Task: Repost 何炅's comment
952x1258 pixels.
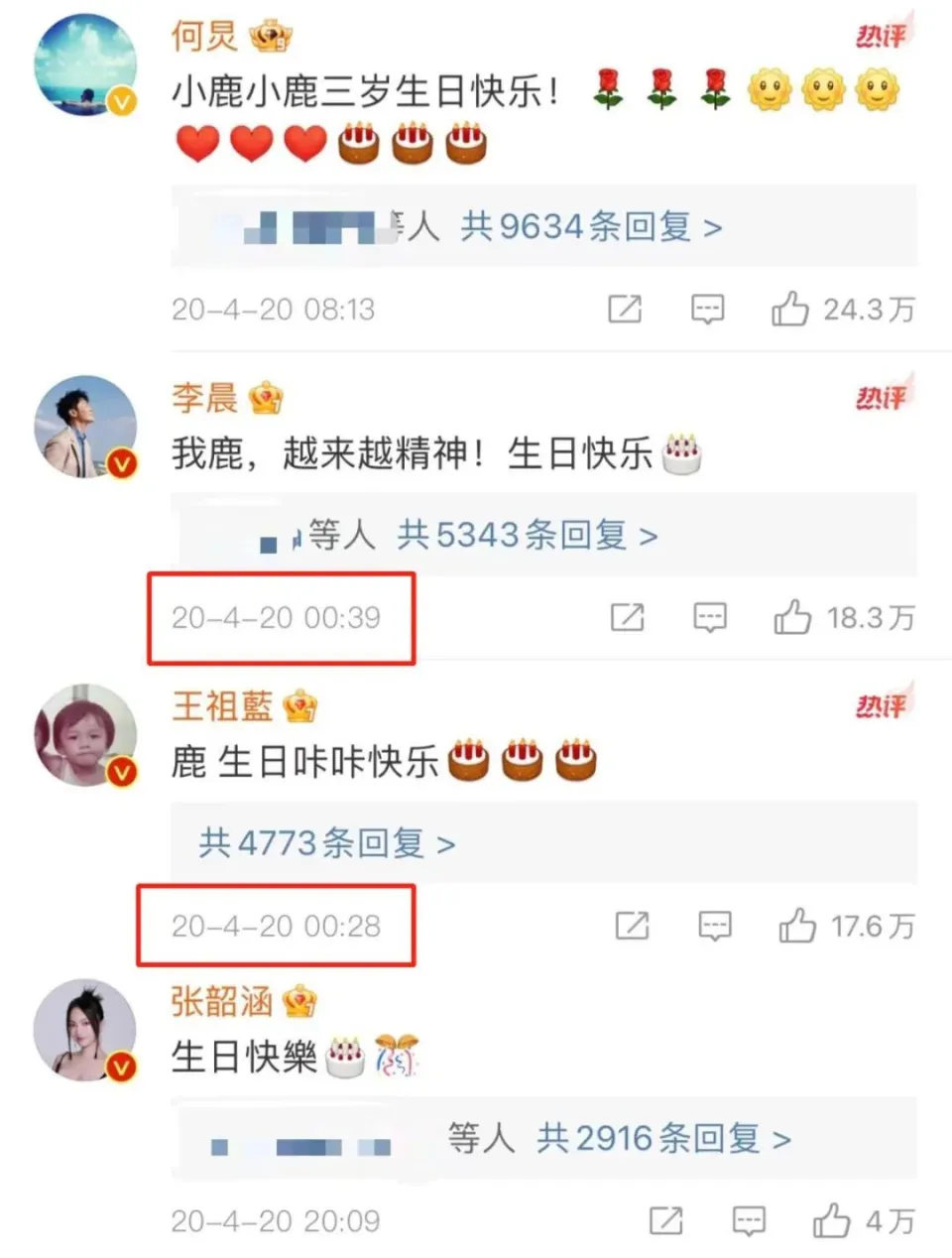Action: 625,310
